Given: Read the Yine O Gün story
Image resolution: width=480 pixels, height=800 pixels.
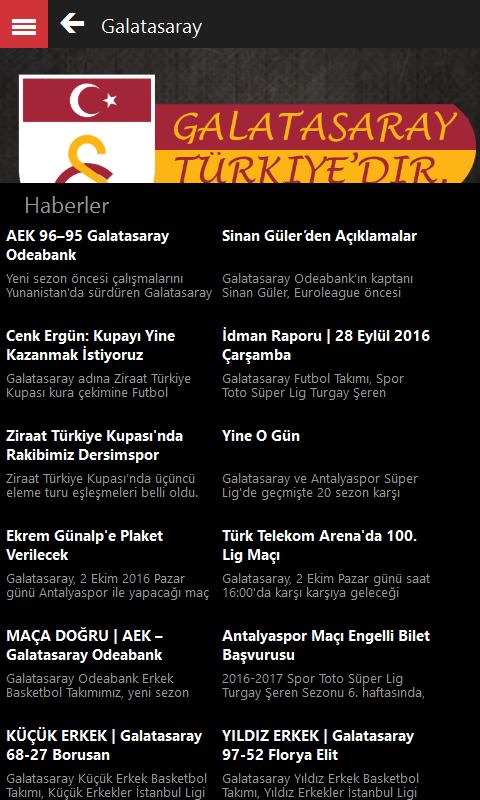Looking at the screenshot, I should click(x=324, y=464).
